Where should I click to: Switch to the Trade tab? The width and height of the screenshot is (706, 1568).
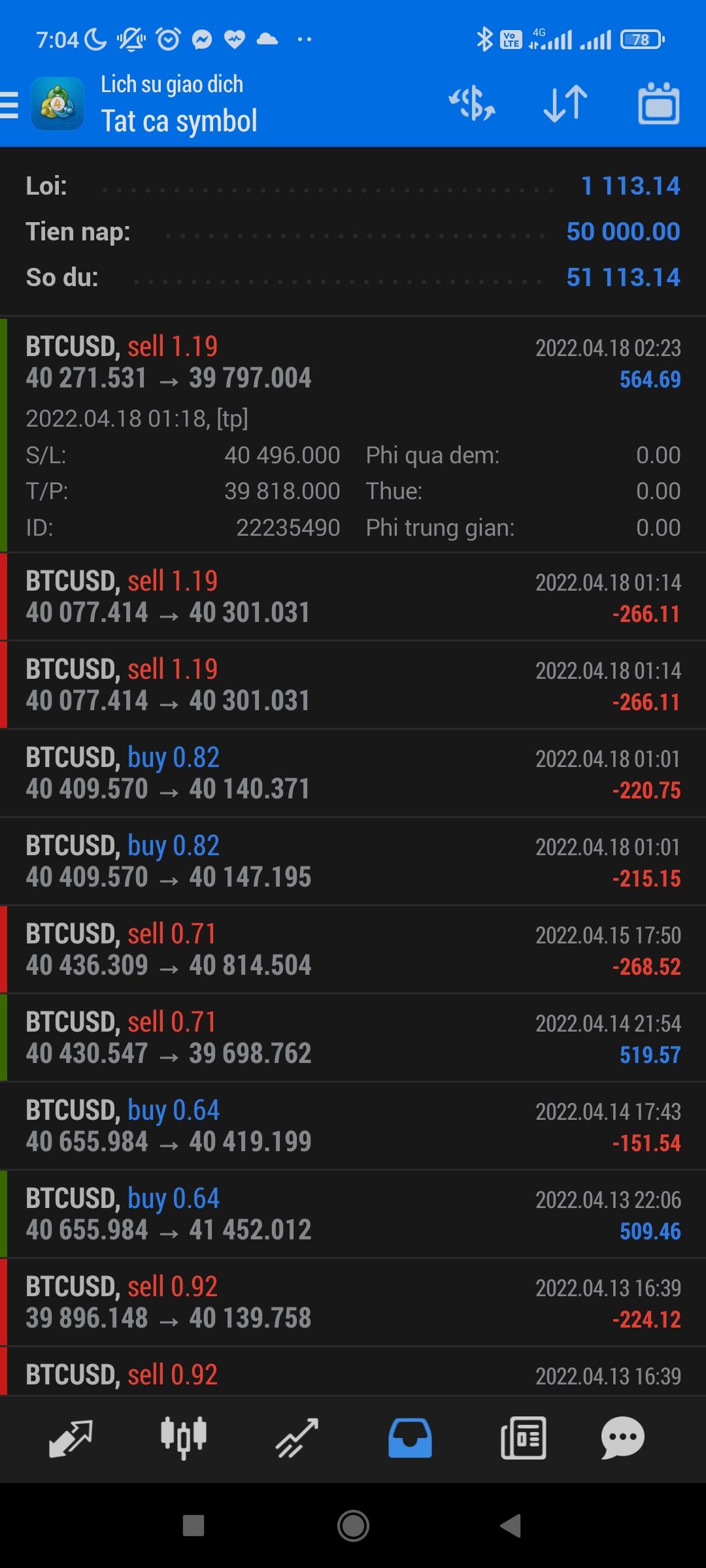(297, 1438)
